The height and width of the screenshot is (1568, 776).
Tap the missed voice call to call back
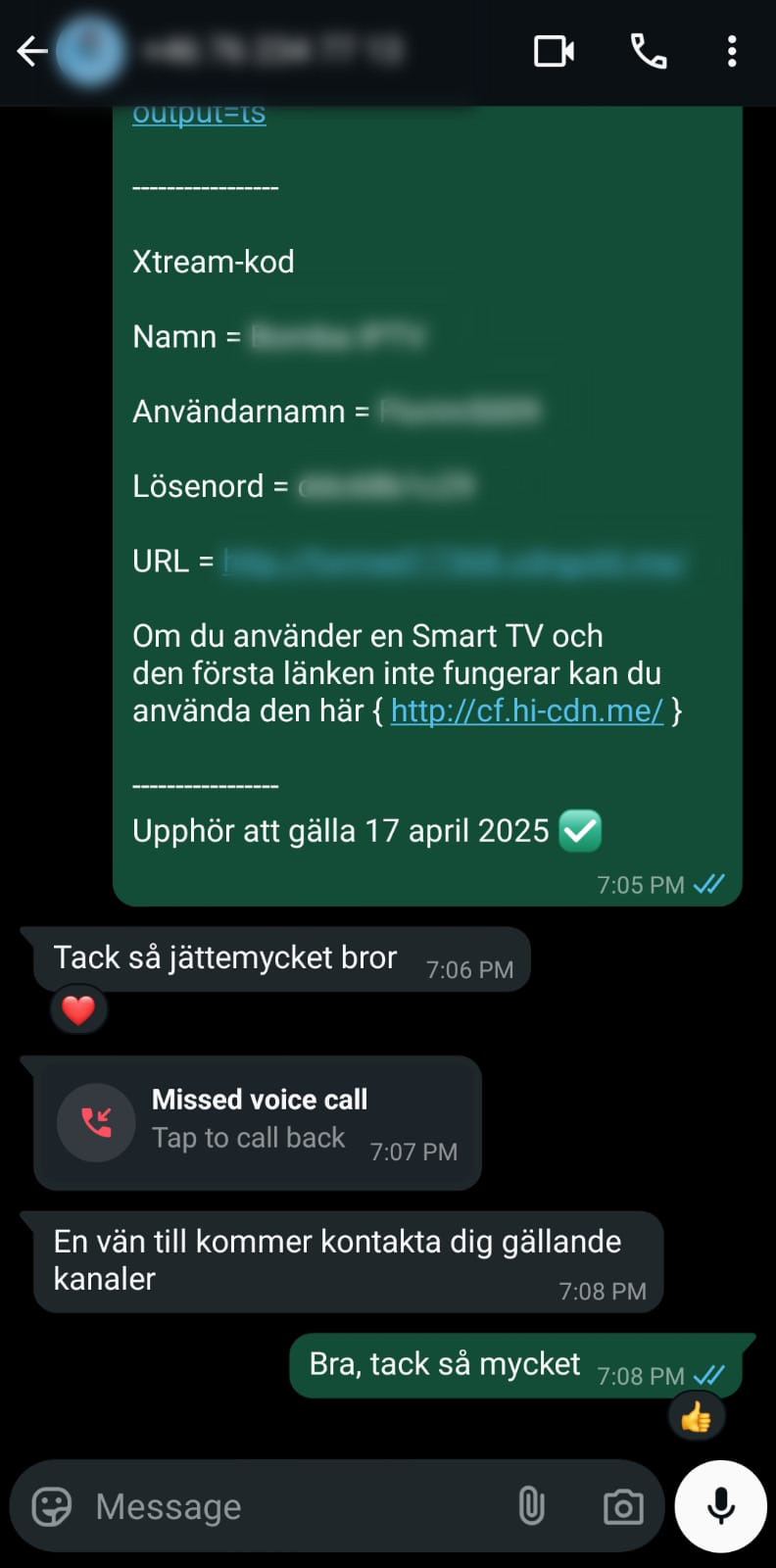(257, 1122)
